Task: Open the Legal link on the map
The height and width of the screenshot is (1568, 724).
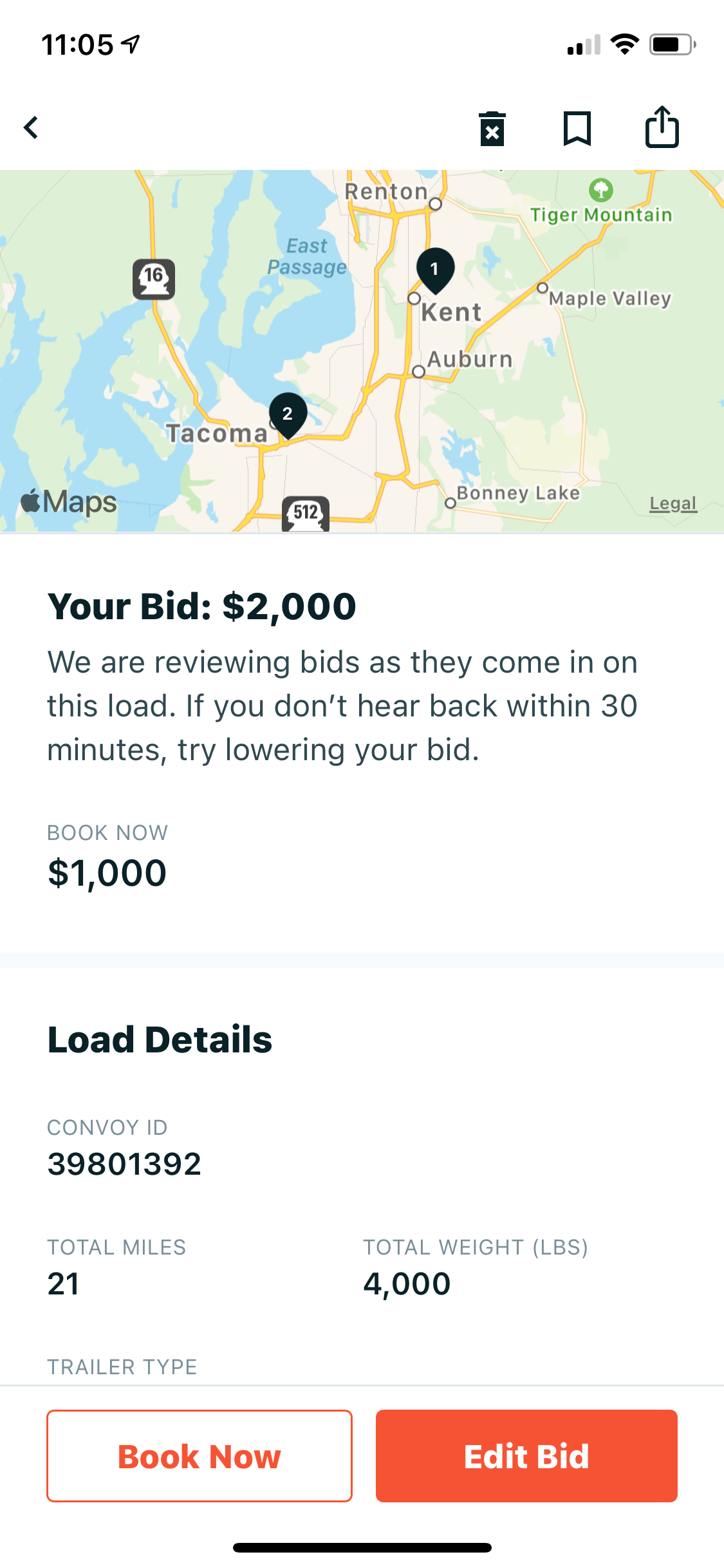Action: click(673, 503)
